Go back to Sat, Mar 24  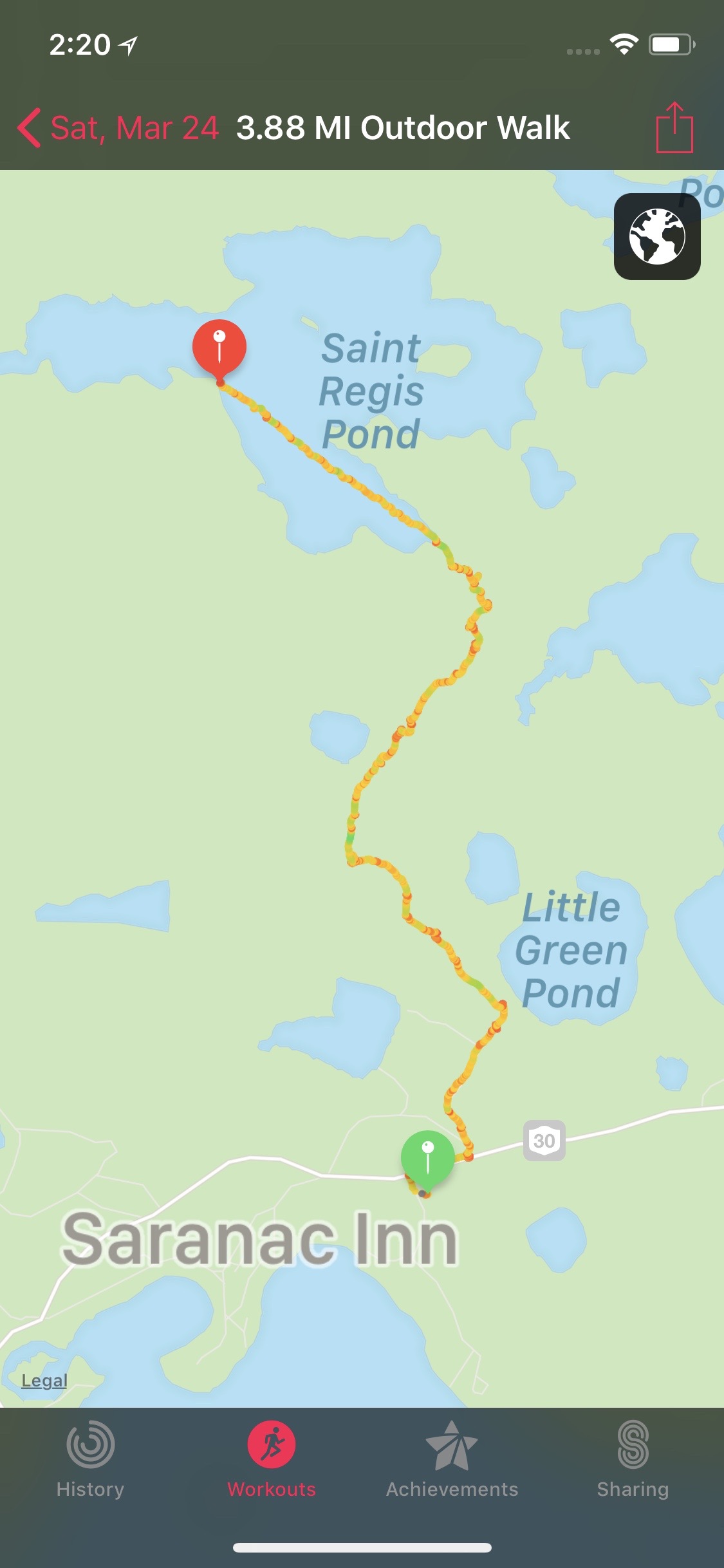118,127
